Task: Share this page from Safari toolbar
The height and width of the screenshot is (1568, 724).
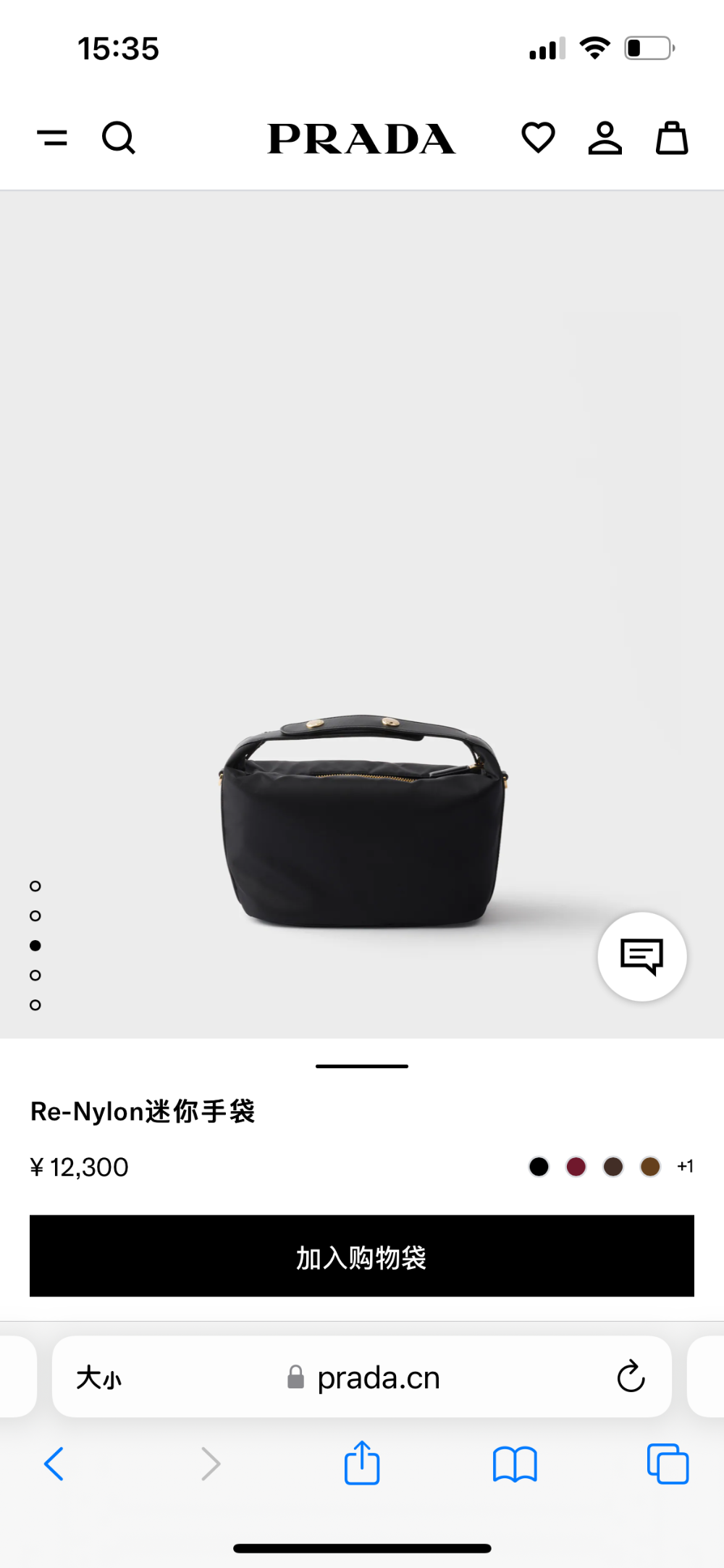Action: click(x=362, y=1462)
